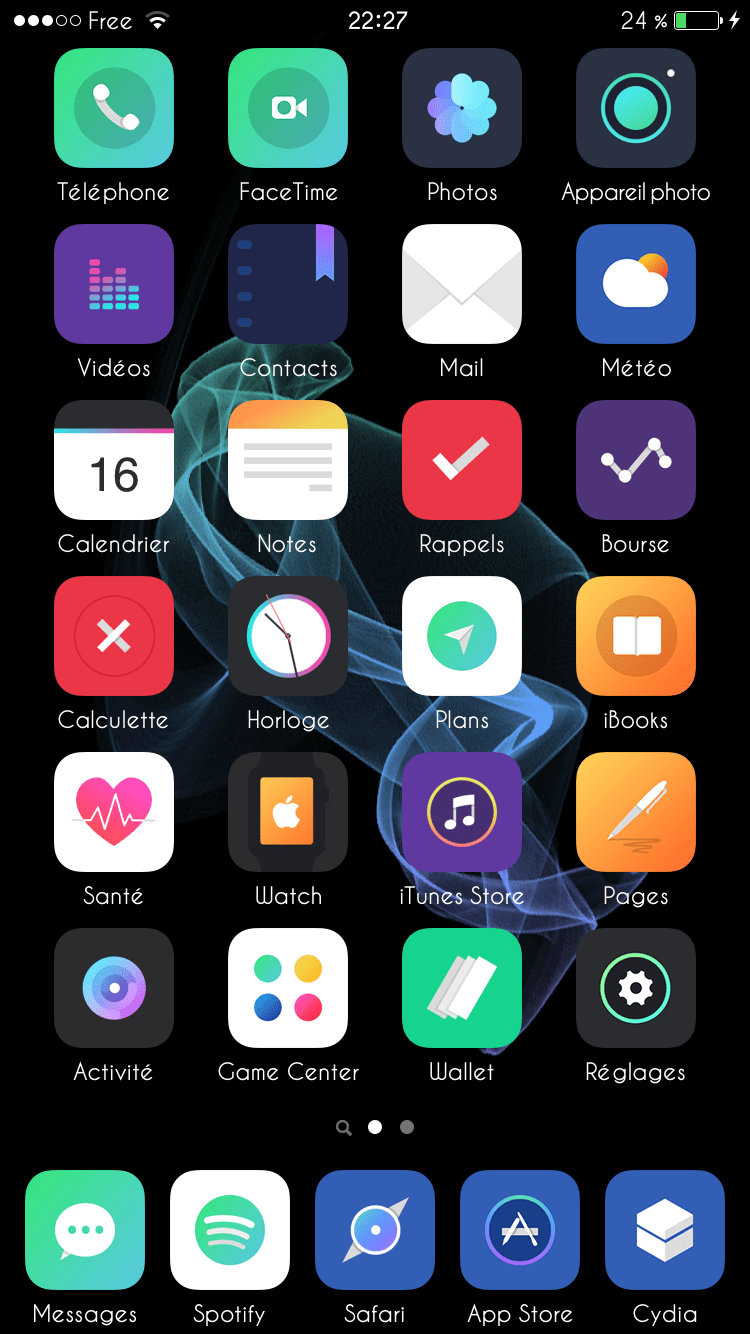Open Calendrier app
750x1334 pixels.
(114, 460)
